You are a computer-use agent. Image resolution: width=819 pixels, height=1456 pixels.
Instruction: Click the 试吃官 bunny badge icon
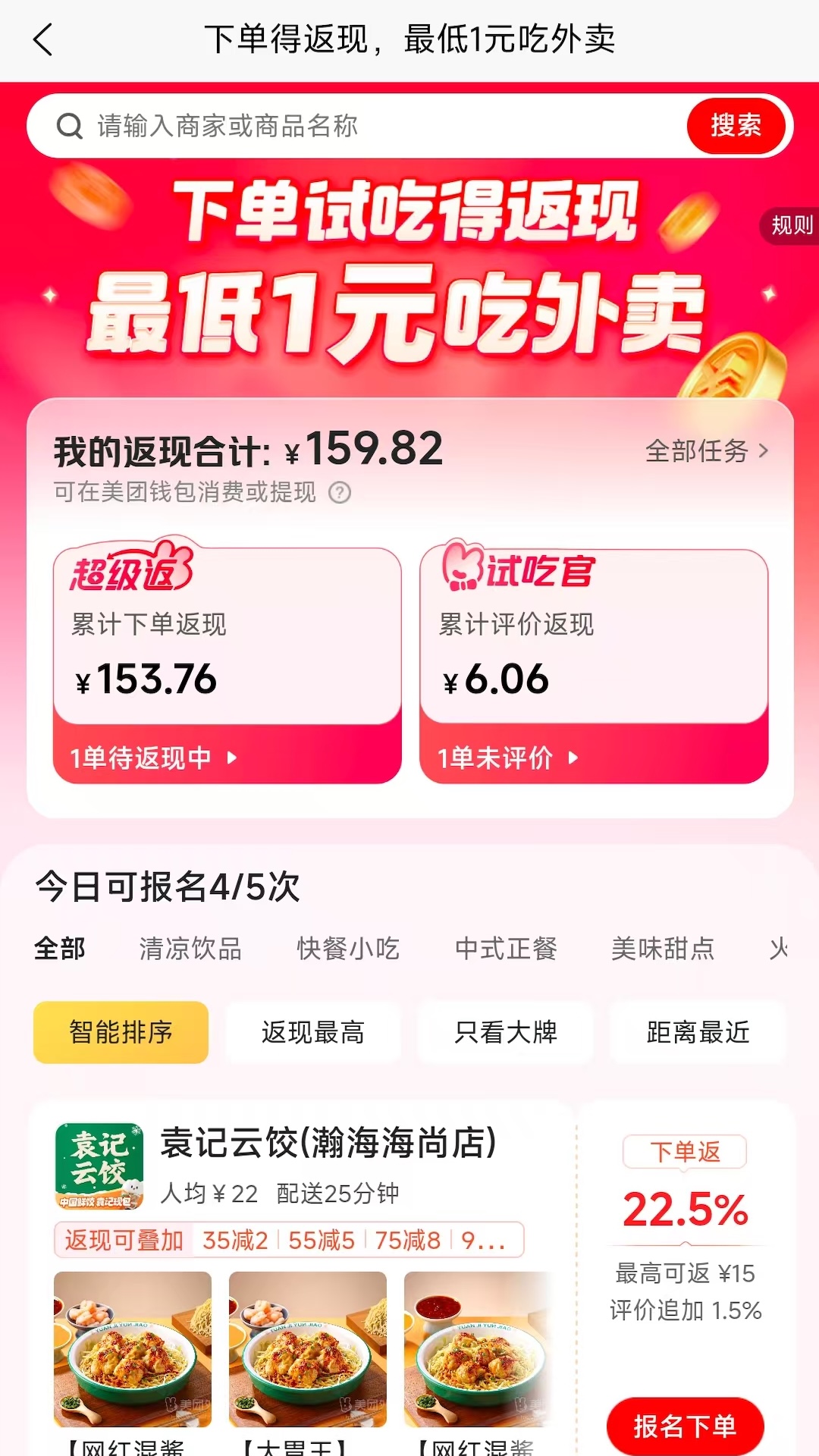point(500,574)
